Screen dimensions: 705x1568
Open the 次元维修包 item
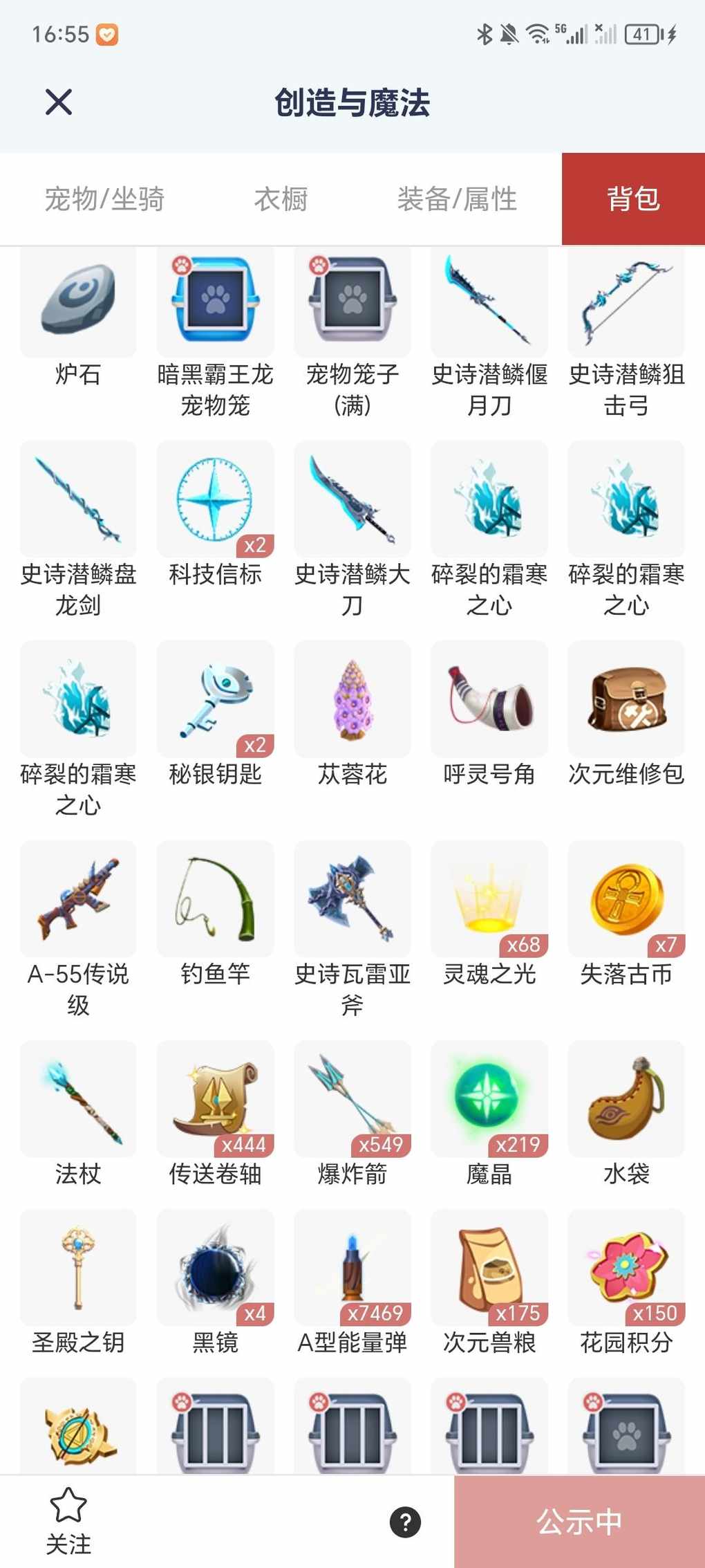click(626, 699)
